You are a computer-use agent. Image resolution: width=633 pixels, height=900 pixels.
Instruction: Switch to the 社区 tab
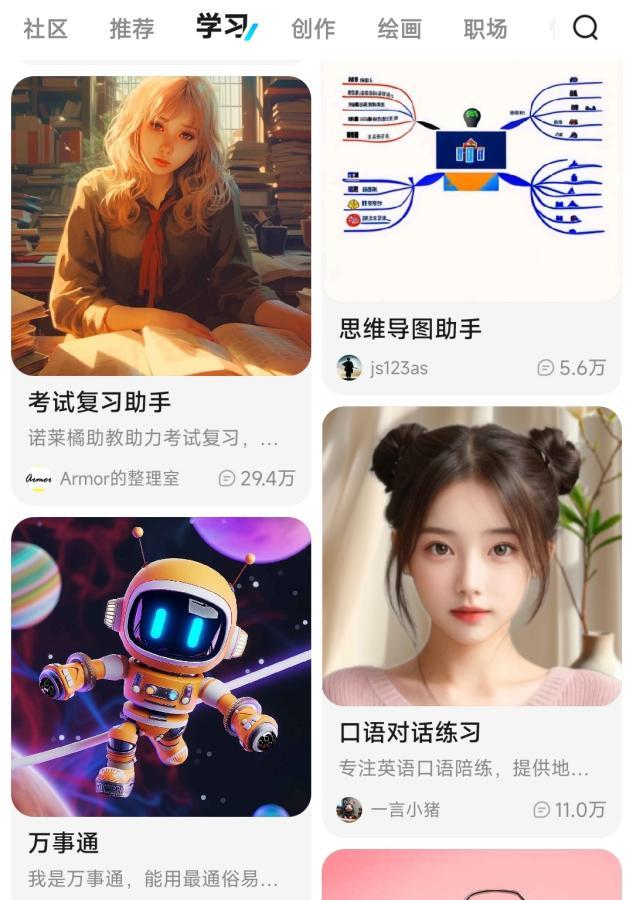pos(45,29)
